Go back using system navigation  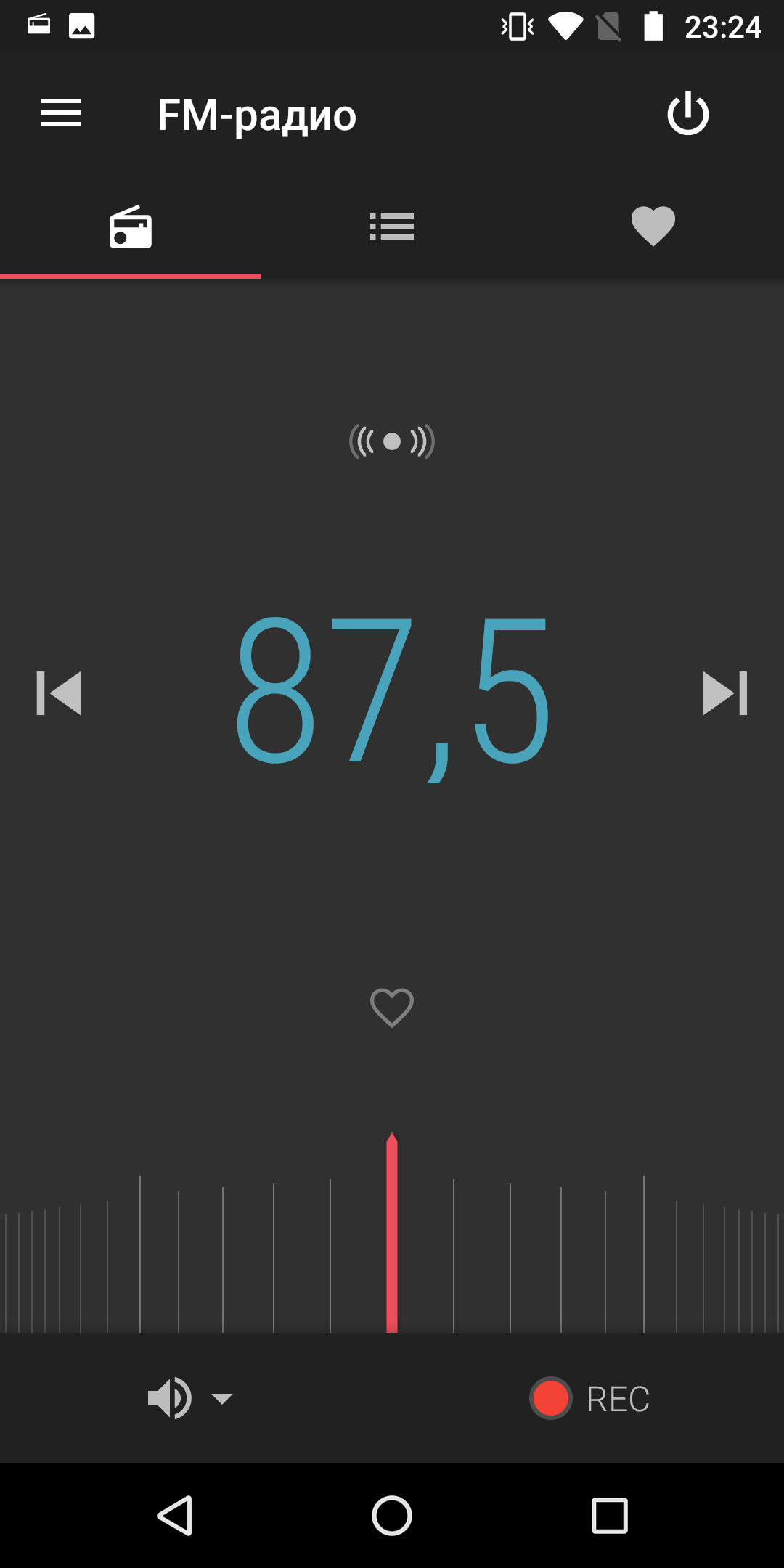[174, 1516]
